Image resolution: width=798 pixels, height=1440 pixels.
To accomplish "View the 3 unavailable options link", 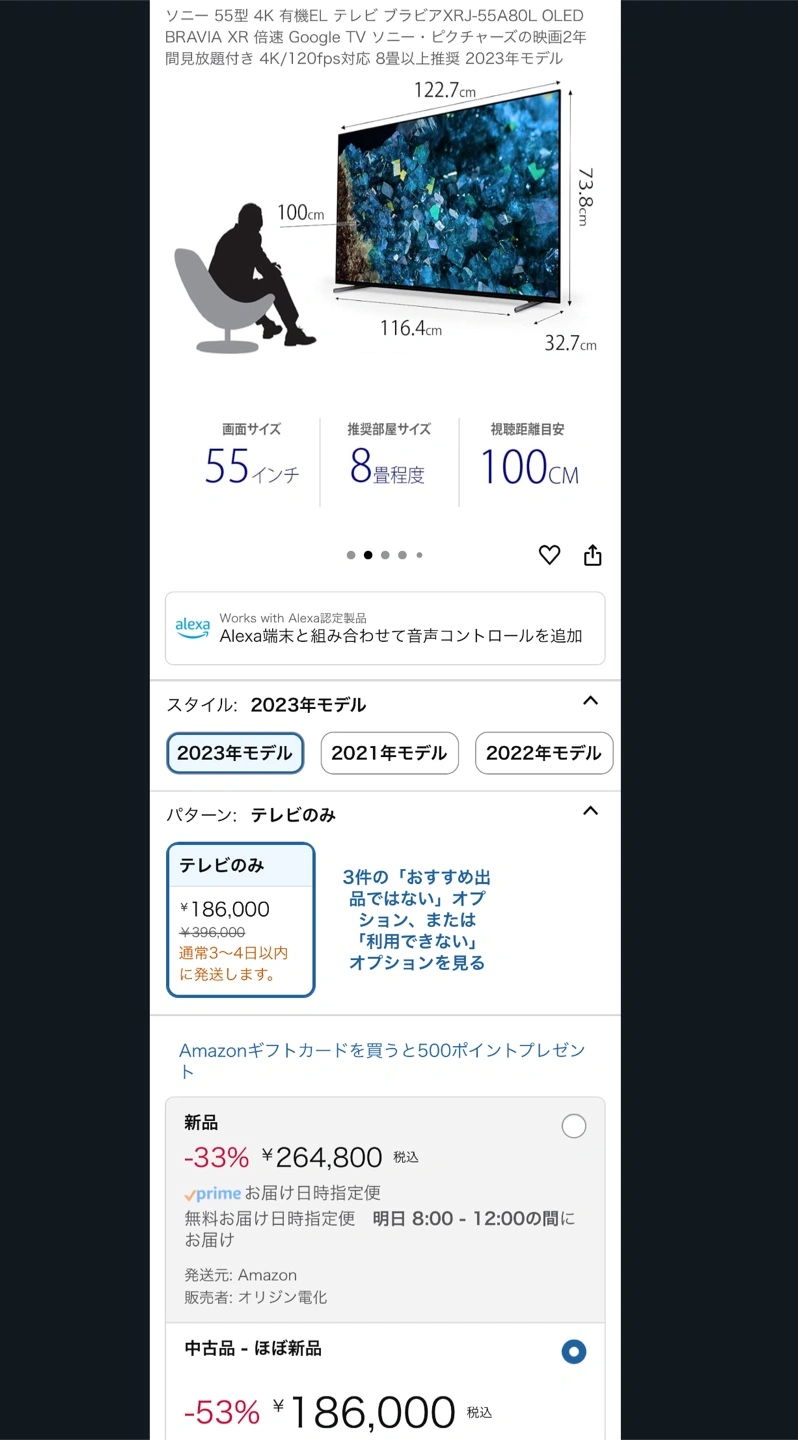I will click(x=416, y=920).
